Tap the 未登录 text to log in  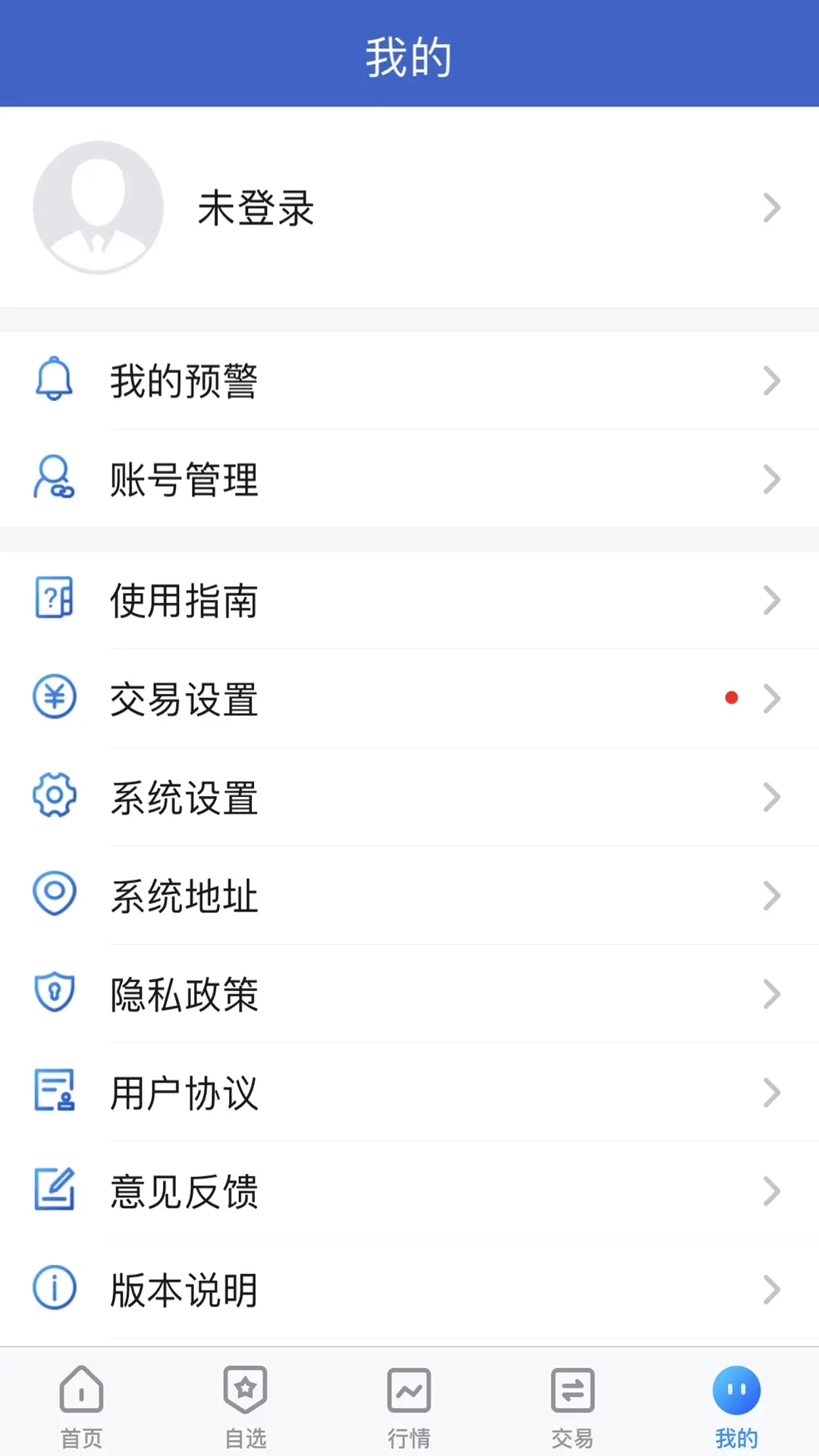pyautogui.click(x=255, y=209)
